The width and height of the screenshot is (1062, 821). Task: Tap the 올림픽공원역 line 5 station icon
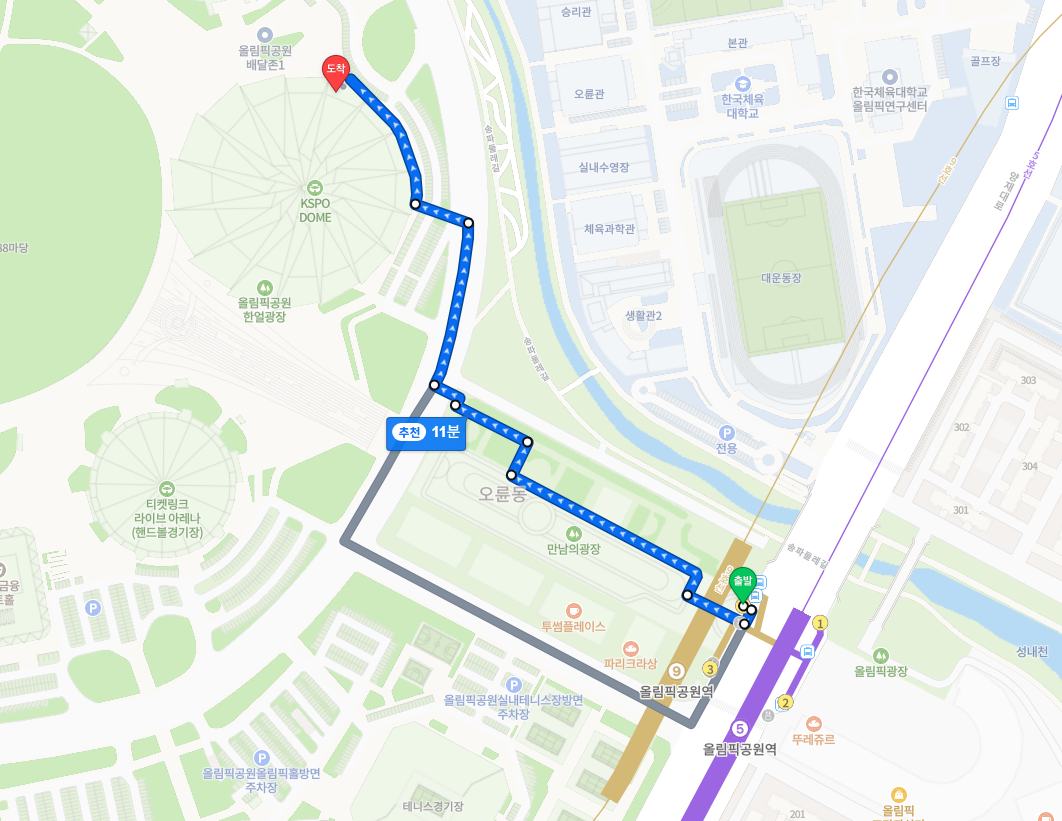pos(740,728)
